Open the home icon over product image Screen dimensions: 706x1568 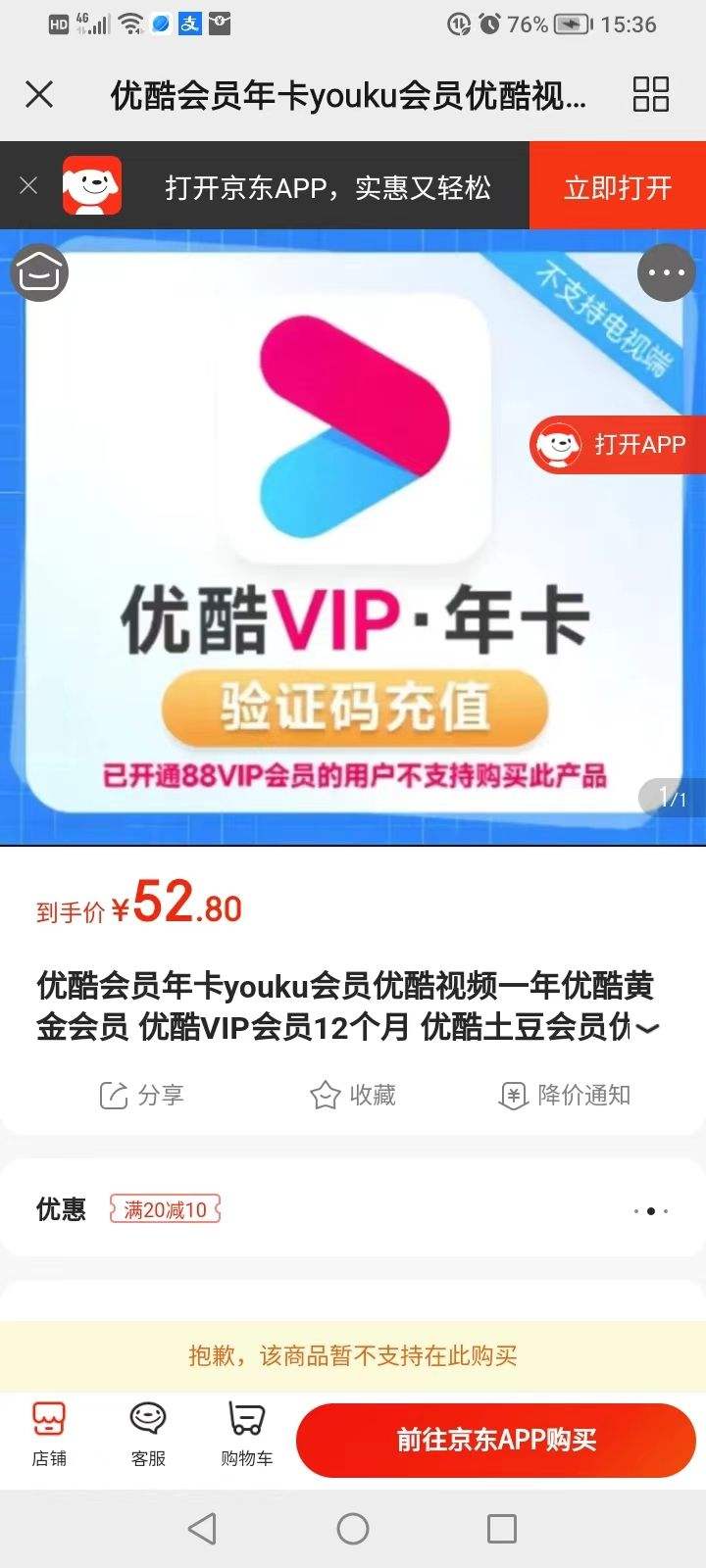(x=39, y=271)
